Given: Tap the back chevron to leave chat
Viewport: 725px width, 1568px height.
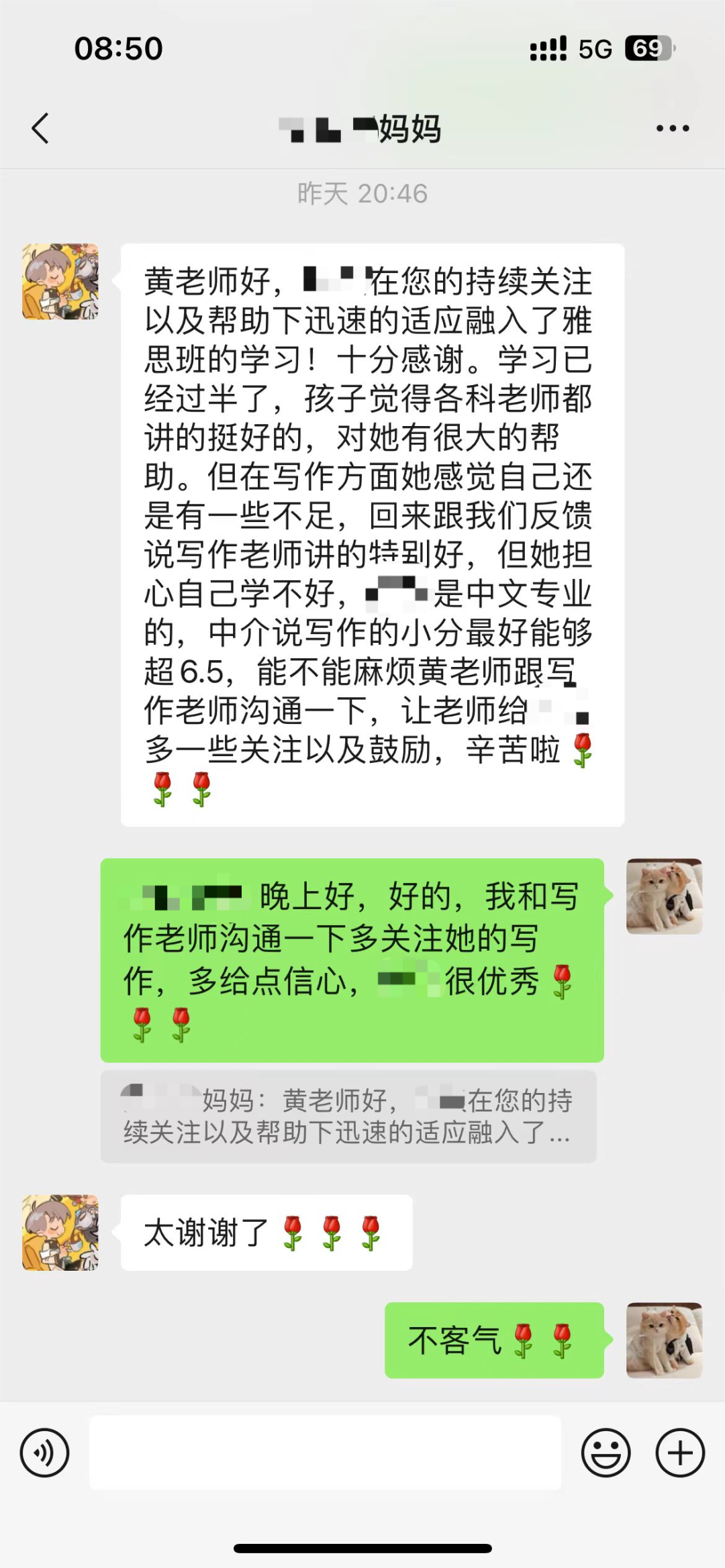Looking at the screenshot, I should [42, 127].
